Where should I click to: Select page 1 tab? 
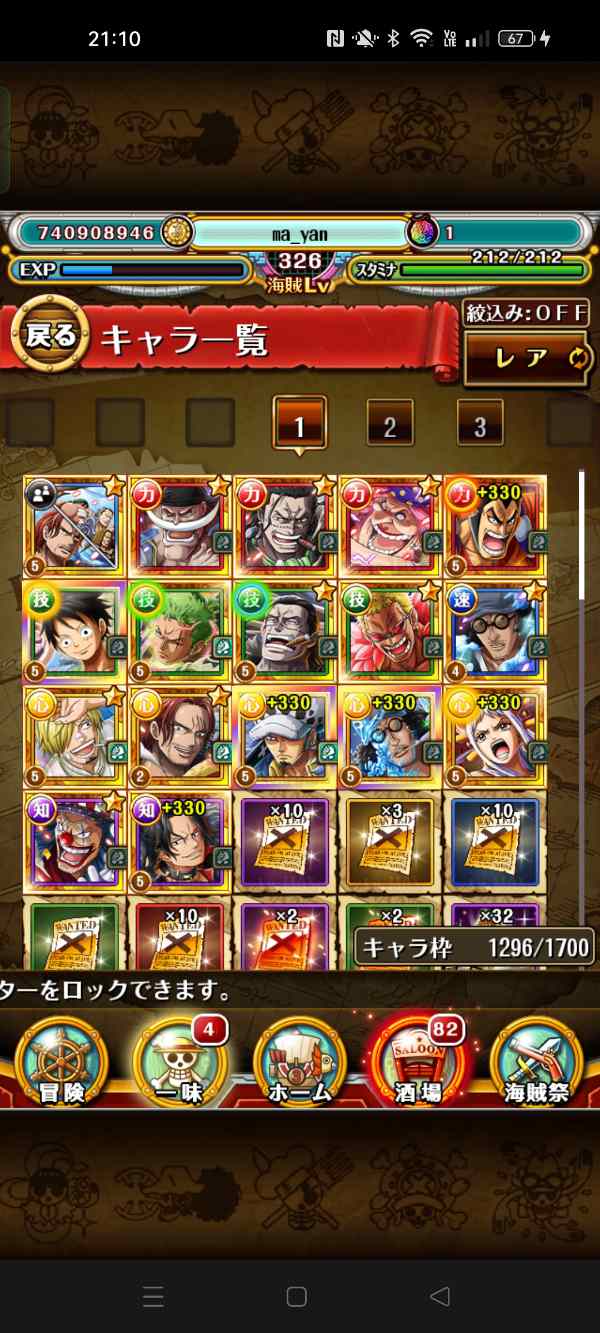298,424
